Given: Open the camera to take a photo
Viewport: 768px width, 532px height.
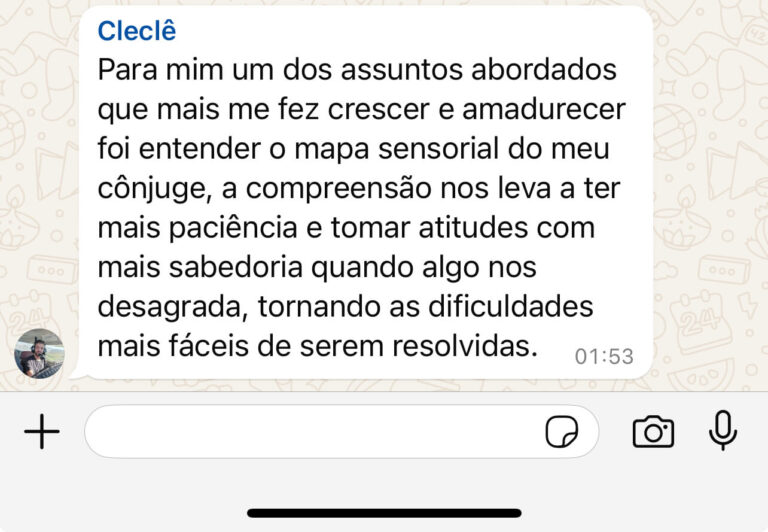Looking at the screenshot, I should point(653,432).
